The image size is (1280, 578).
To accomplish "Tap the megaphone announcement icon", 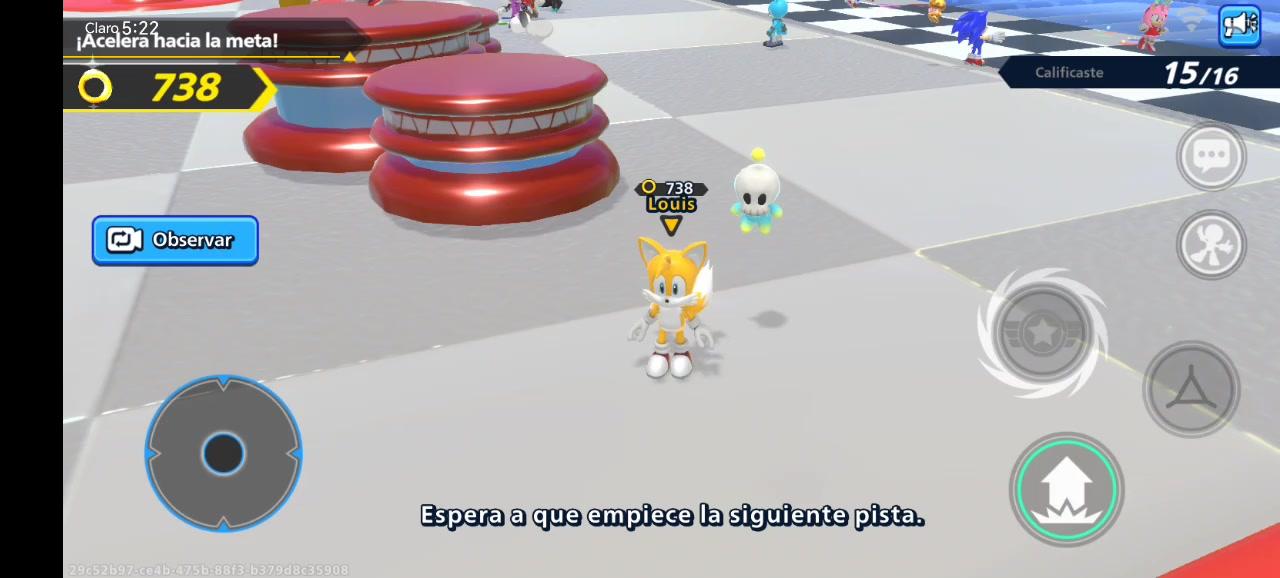I will pyautogui.click(x=1239, y=26).
